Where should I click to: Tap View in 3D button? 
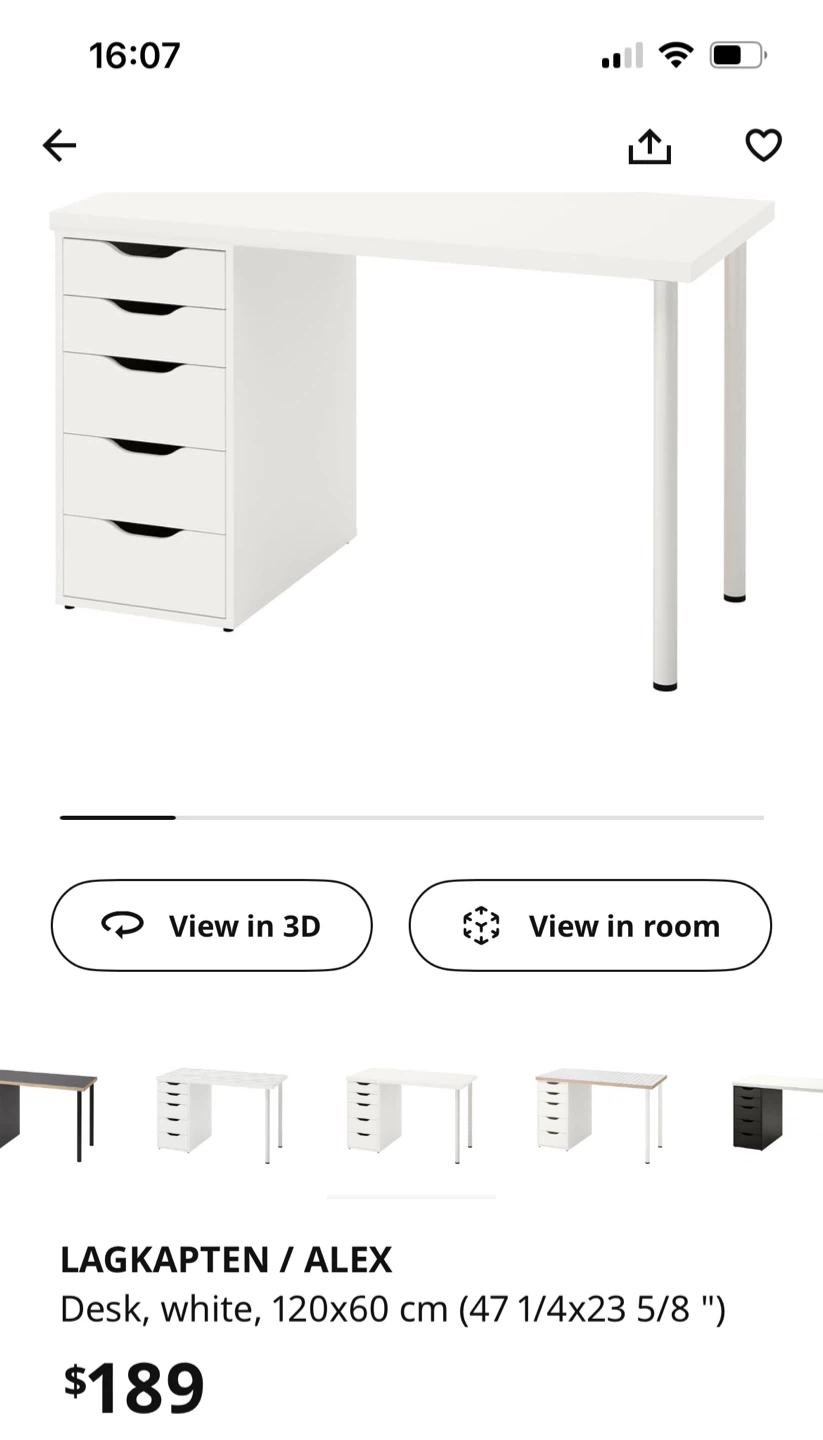(212, 925)
